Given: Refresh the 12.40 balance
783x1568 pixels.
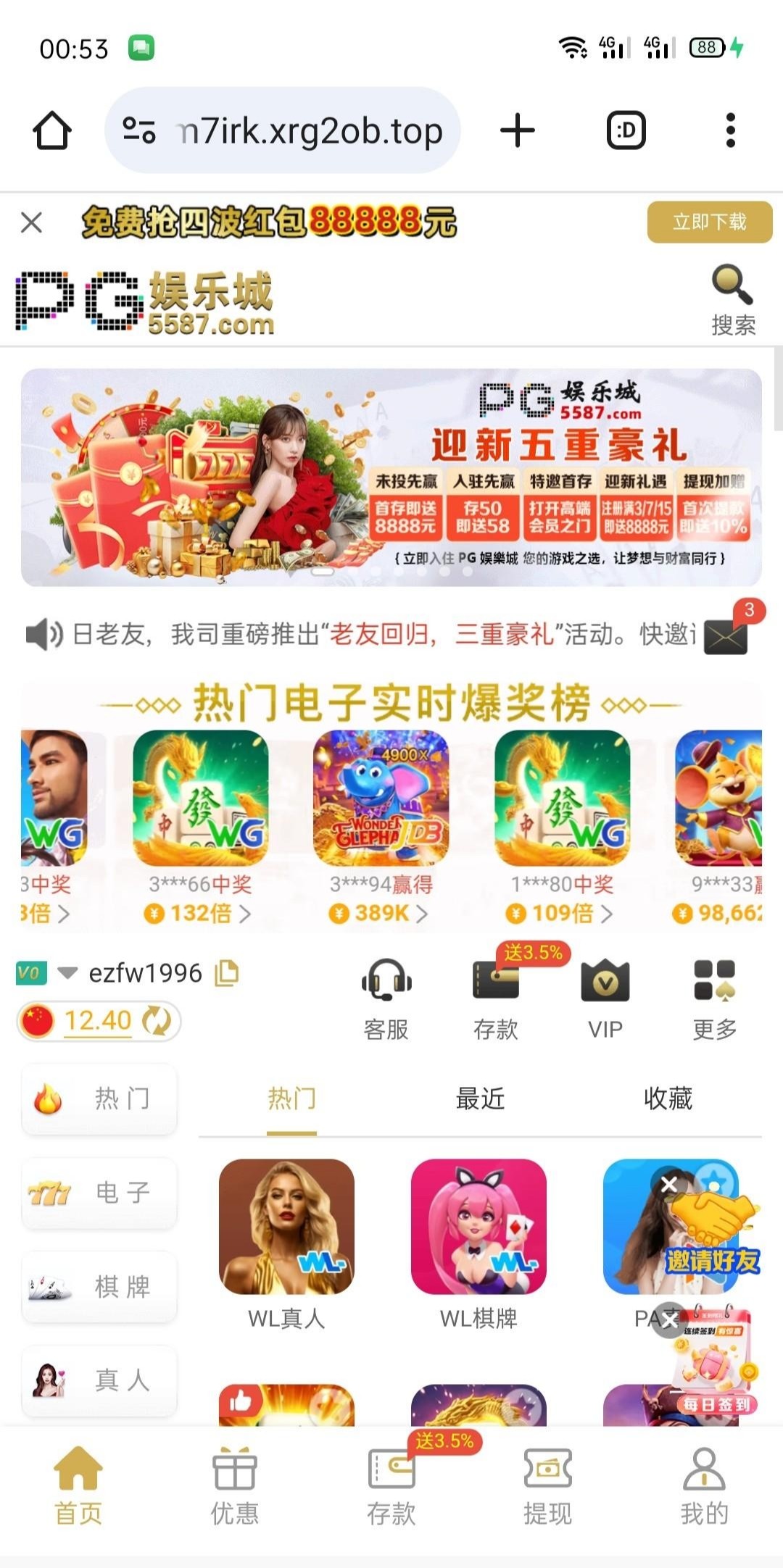Looking at the screenshot, I should 157,1021.
